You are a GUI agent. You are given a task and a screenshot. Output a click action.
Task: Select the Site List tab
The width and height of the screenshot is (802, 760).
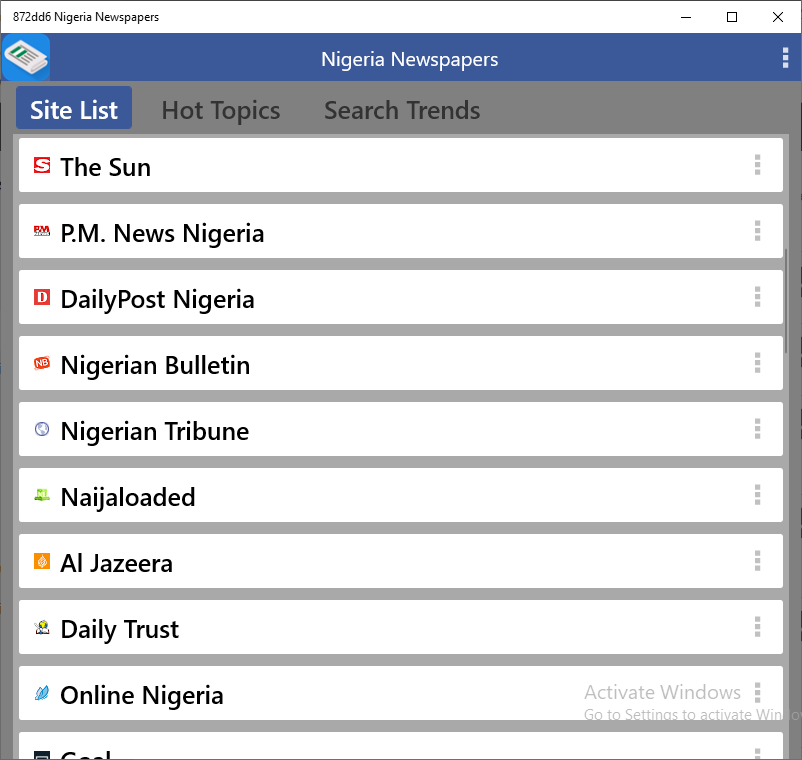tap(74, 110)
